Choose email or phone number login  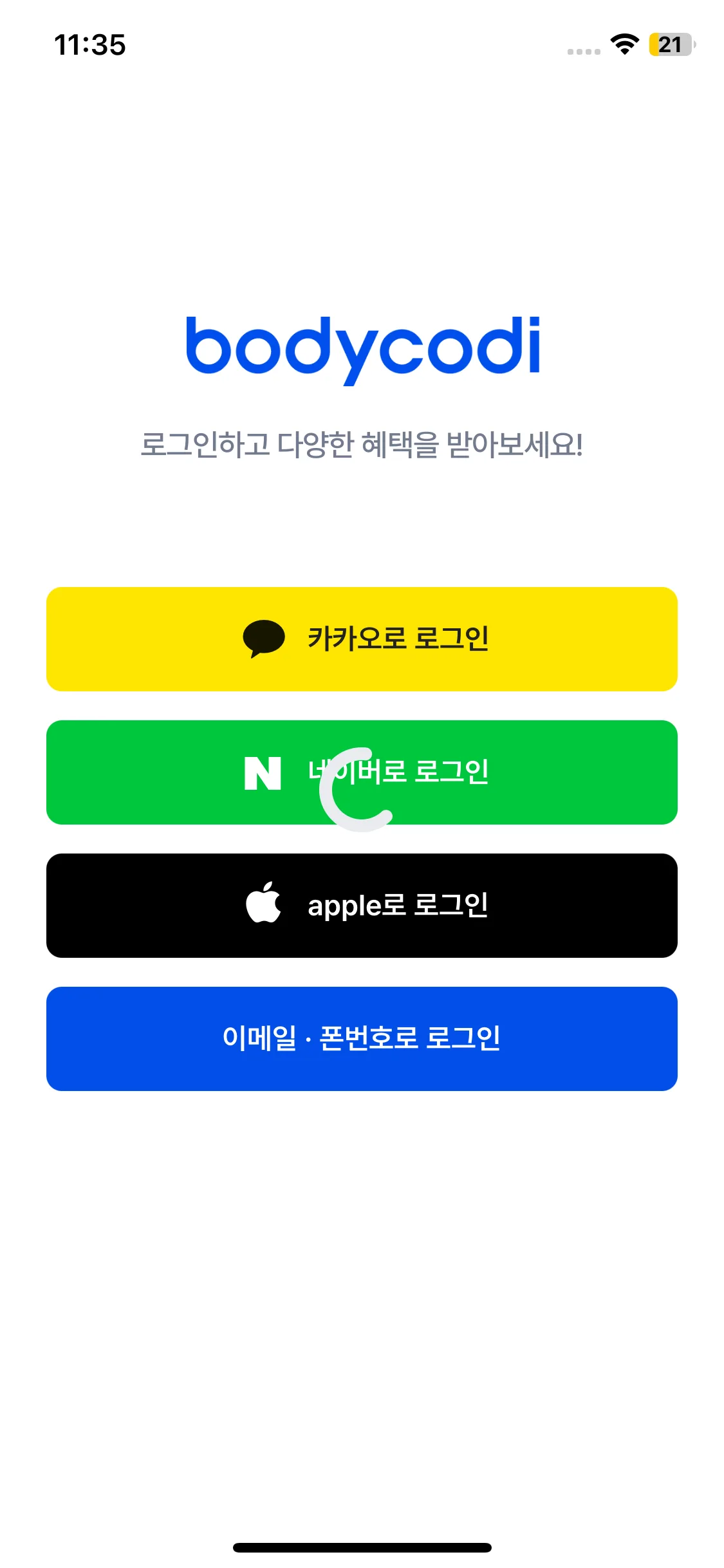pyautogui.click(x=362, y=1038)
